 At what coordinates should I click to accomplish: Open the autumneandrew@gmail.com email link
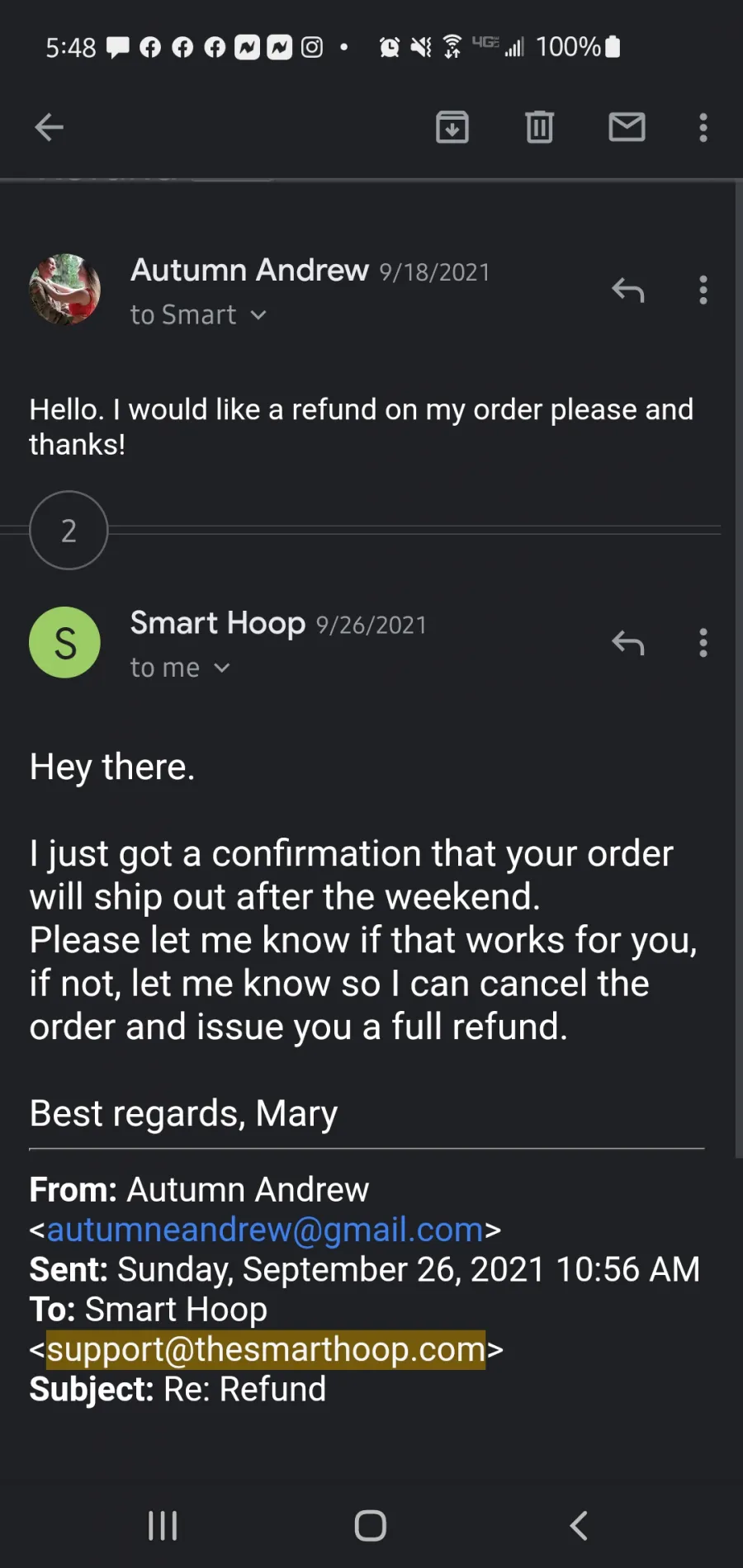point(265,1230)
